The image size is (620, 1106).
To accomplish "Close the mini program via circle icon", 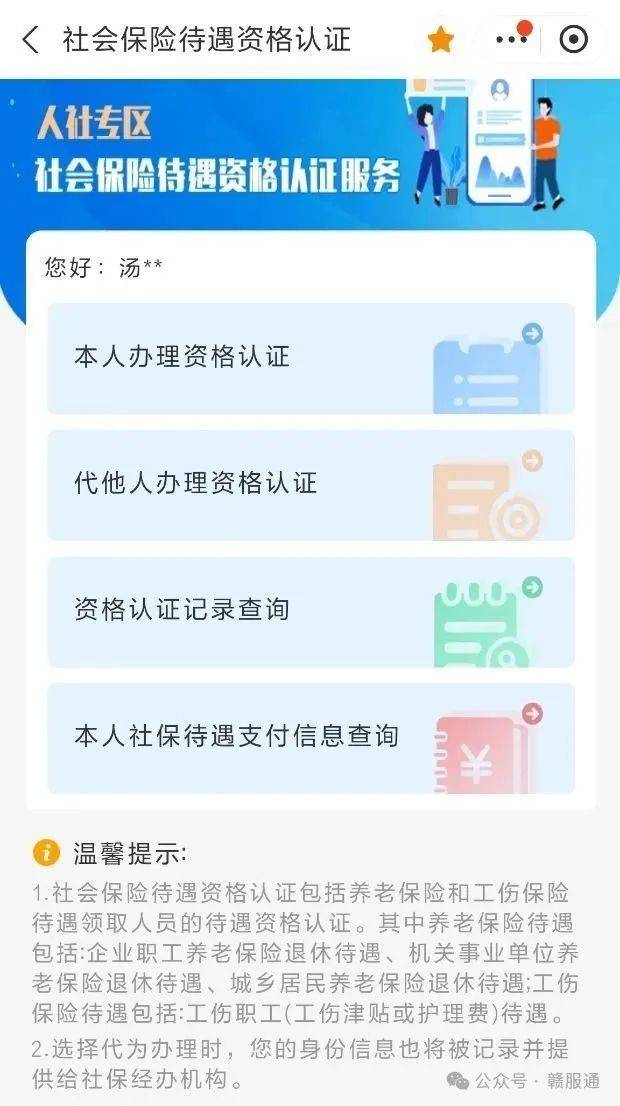I will [x=573, y=40].
